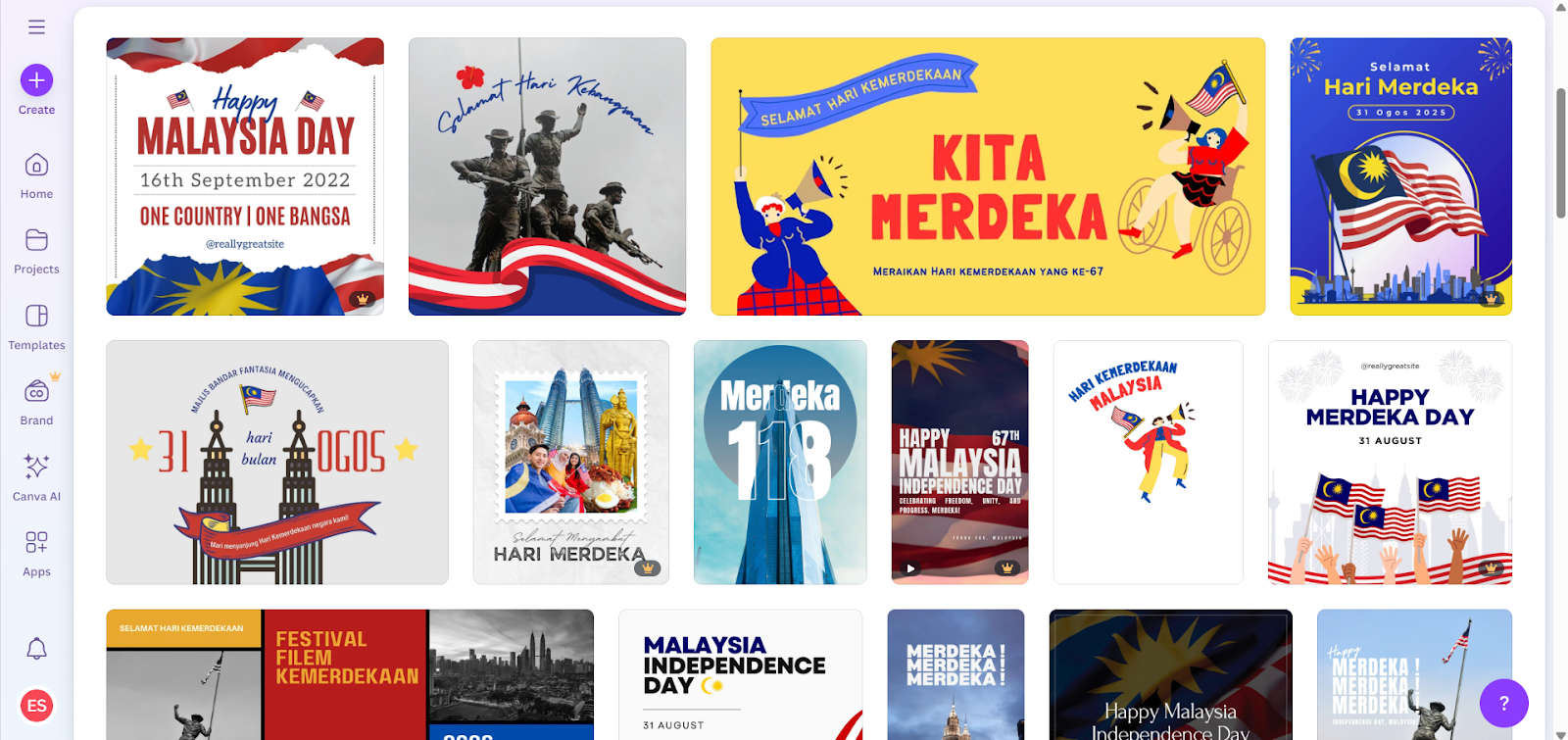The width and height of the screenshot is (1568, 740).
Task: Open the hamburger menu
Action: tap(36, 26)
